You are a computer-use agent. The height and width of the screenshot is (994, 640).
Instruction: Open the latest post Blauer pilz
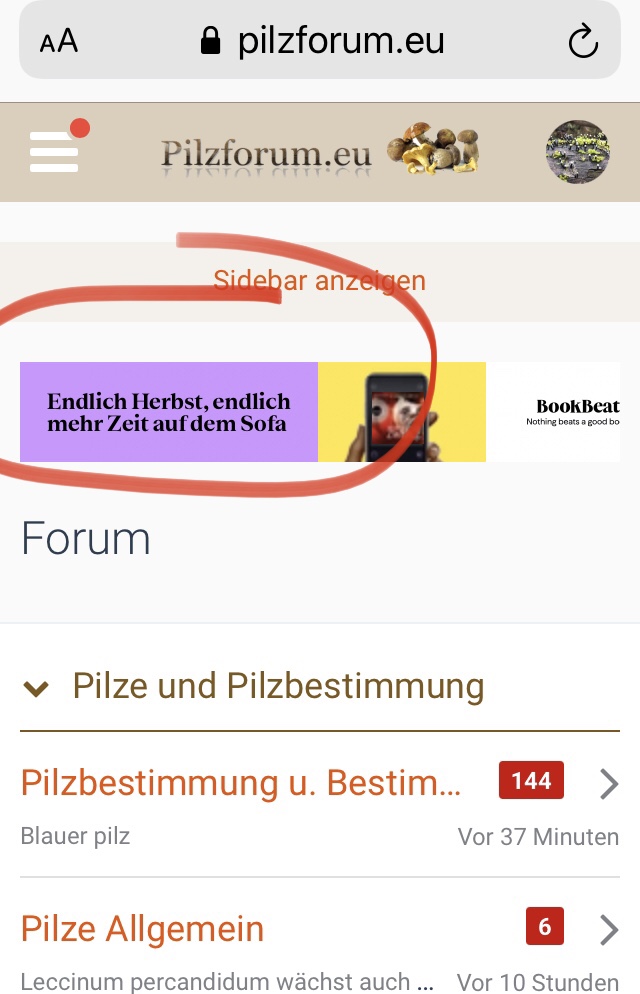tap(75, 836)
